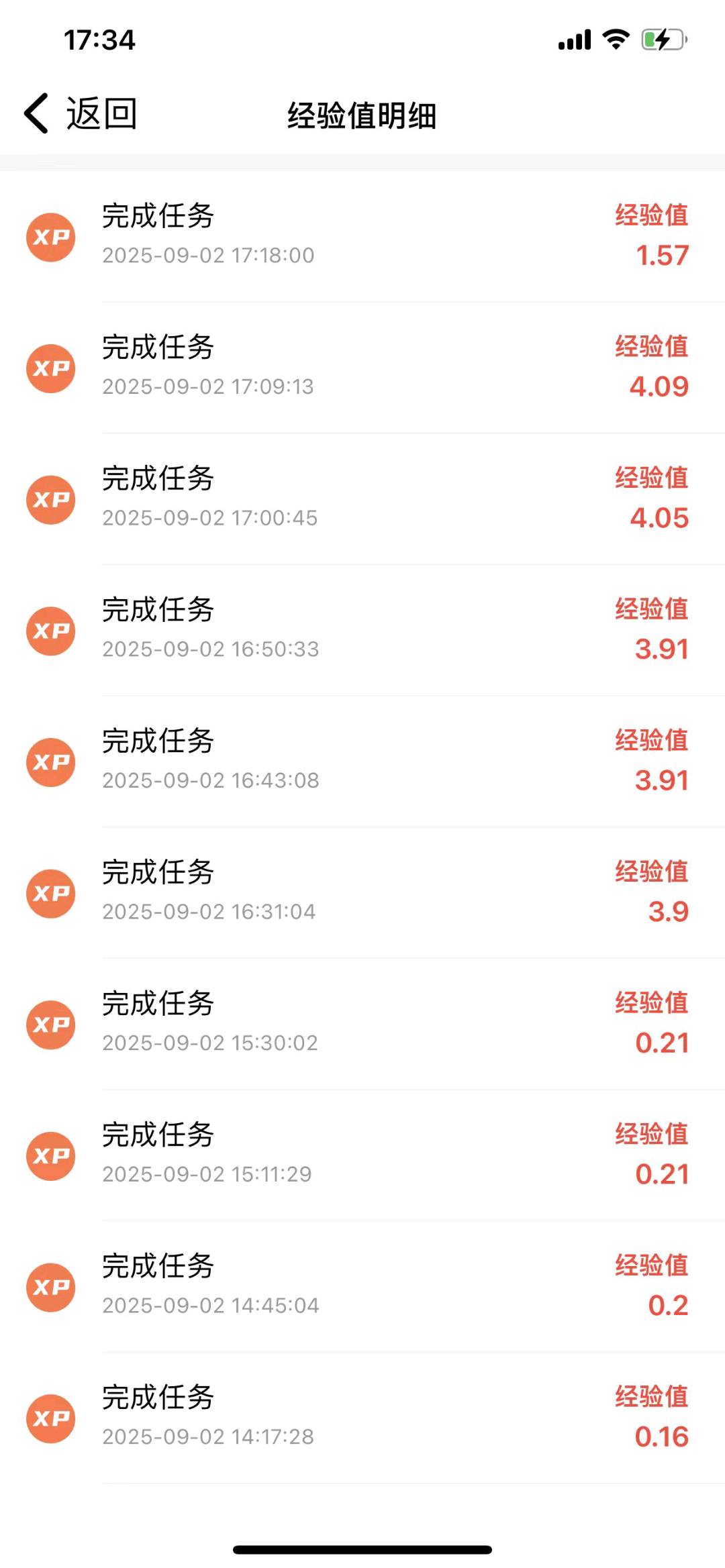
Task: Tap the clock showing 17:34
Action: [99, 40]
